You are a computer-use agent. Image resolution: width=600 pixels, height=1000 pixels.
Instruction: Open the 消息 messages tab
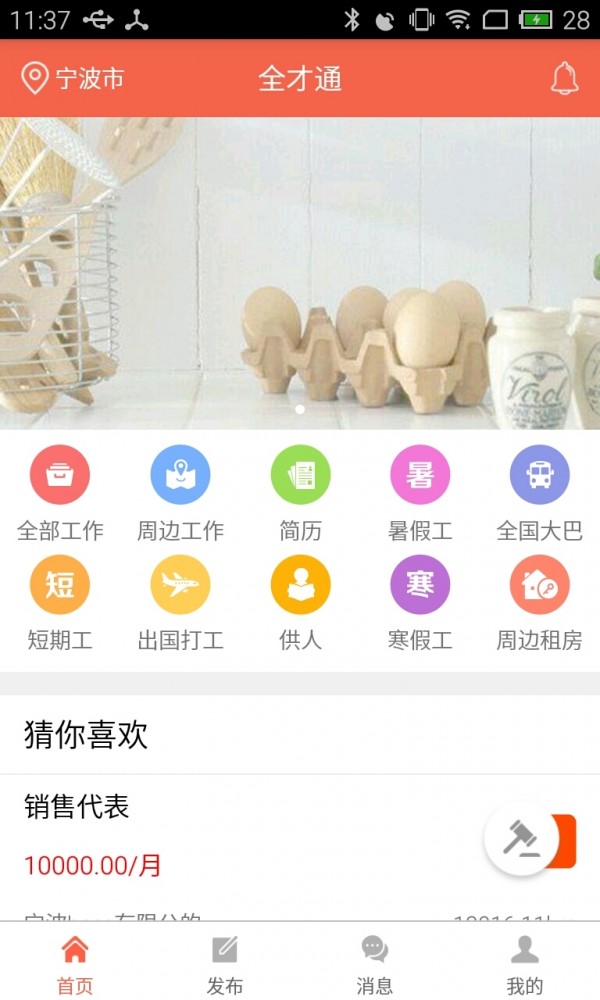point(375,965)
